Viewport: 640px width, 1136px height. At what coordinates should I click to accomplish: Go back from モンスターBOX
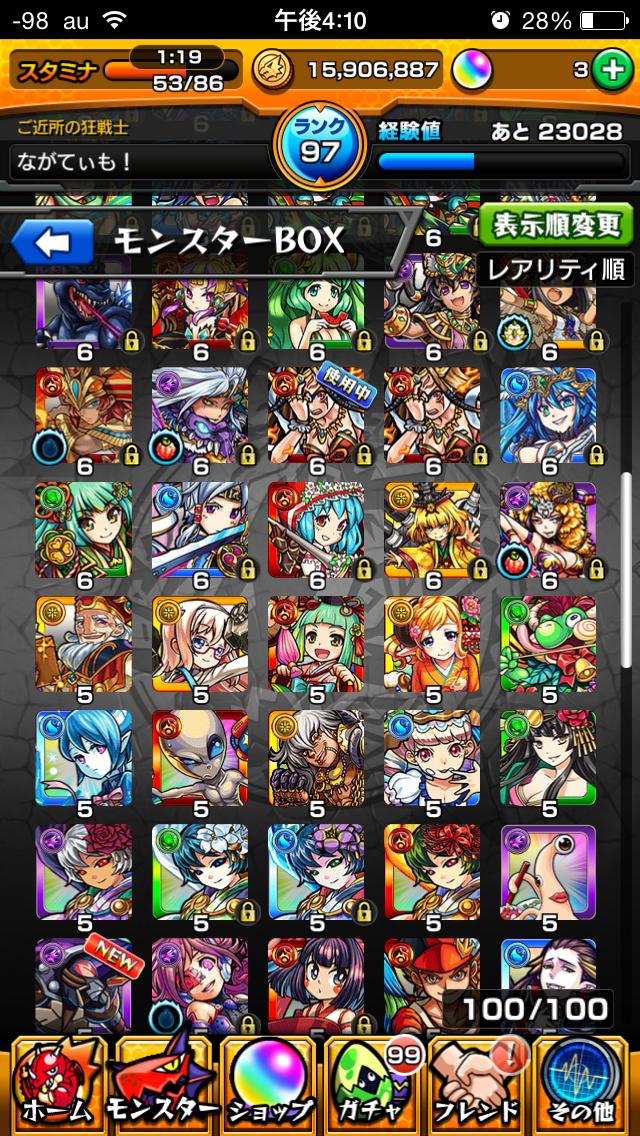[x=53, y=241]
